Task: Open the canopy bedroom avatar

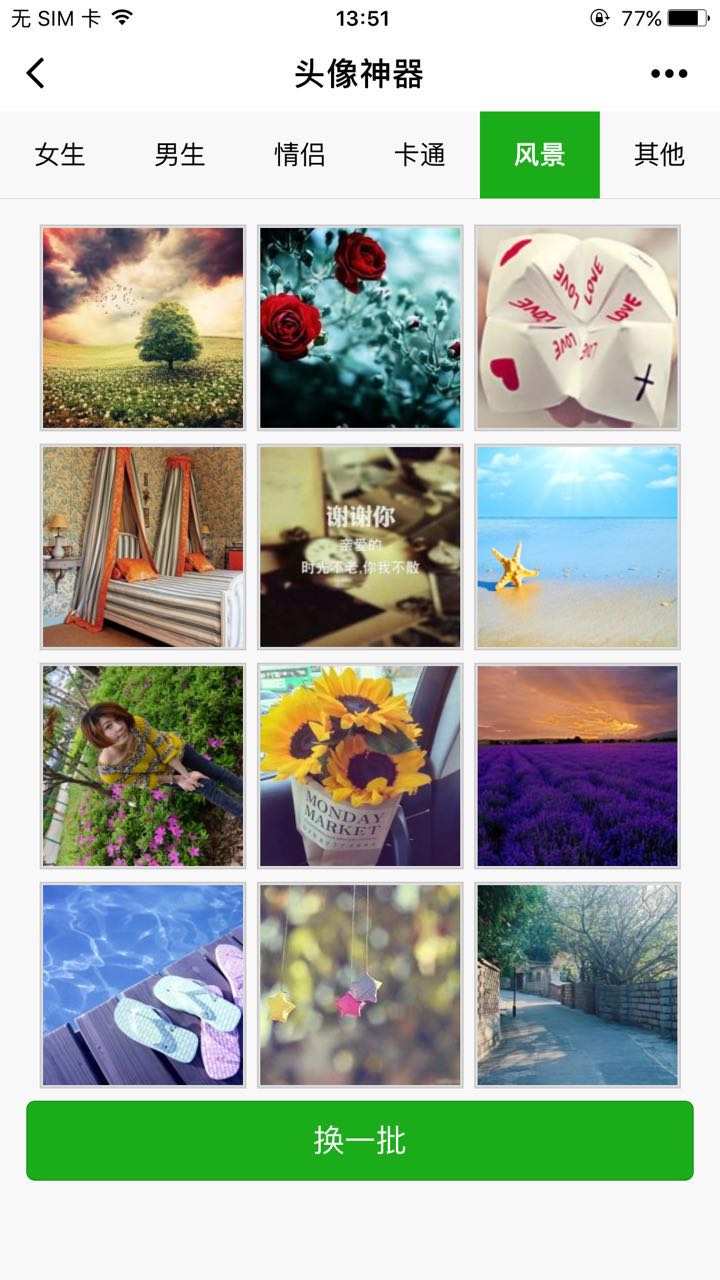Action: pos(143,546)
